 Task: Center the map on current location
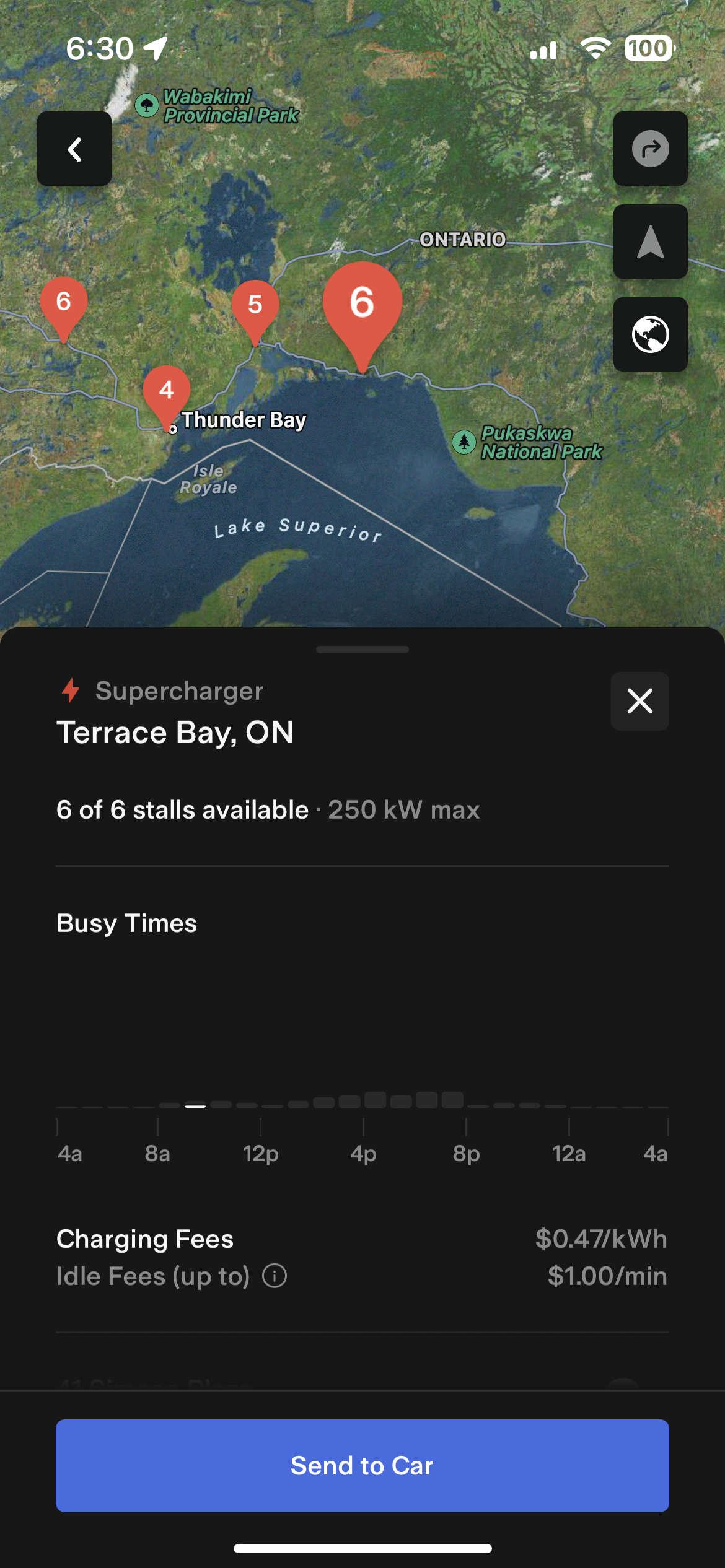coord(650,242)
